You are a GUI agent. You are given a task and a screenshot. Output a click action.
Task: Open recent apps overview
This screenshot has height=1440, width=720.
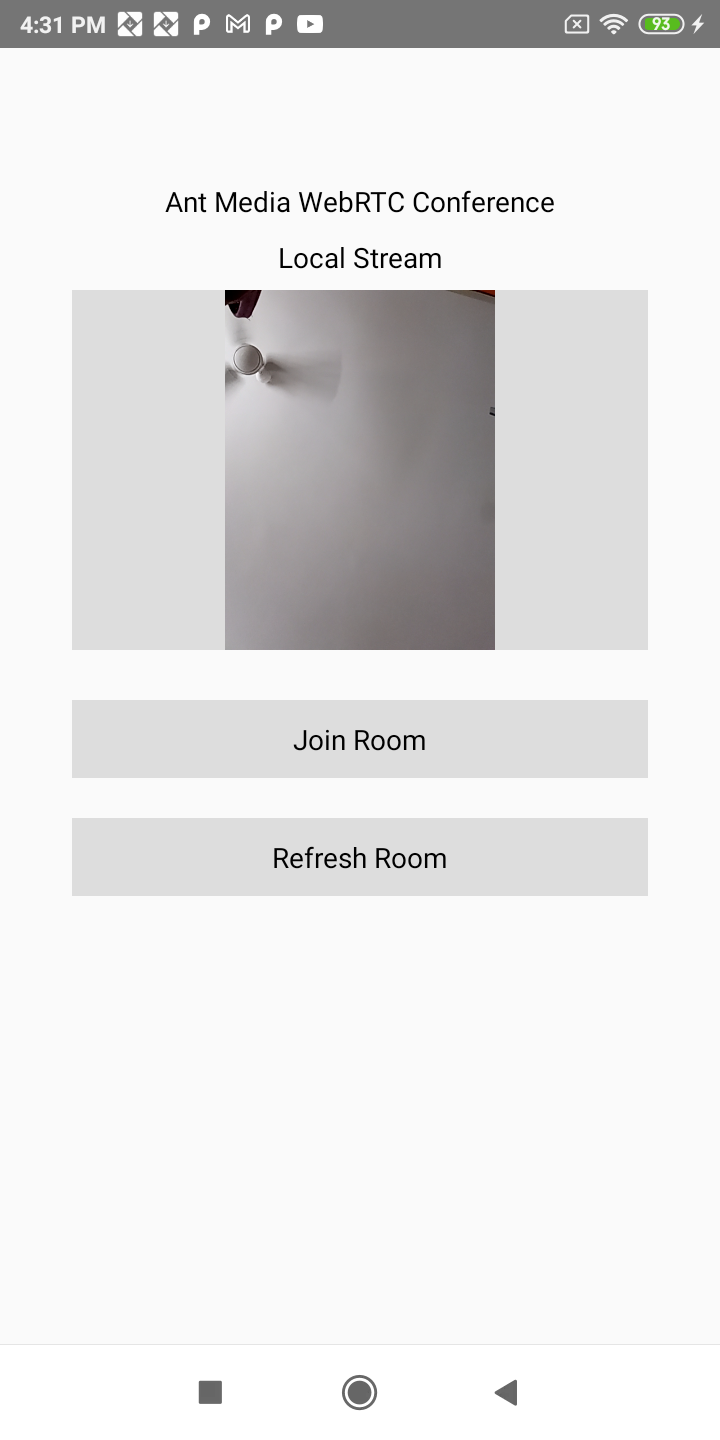[x=210, y=1392]
